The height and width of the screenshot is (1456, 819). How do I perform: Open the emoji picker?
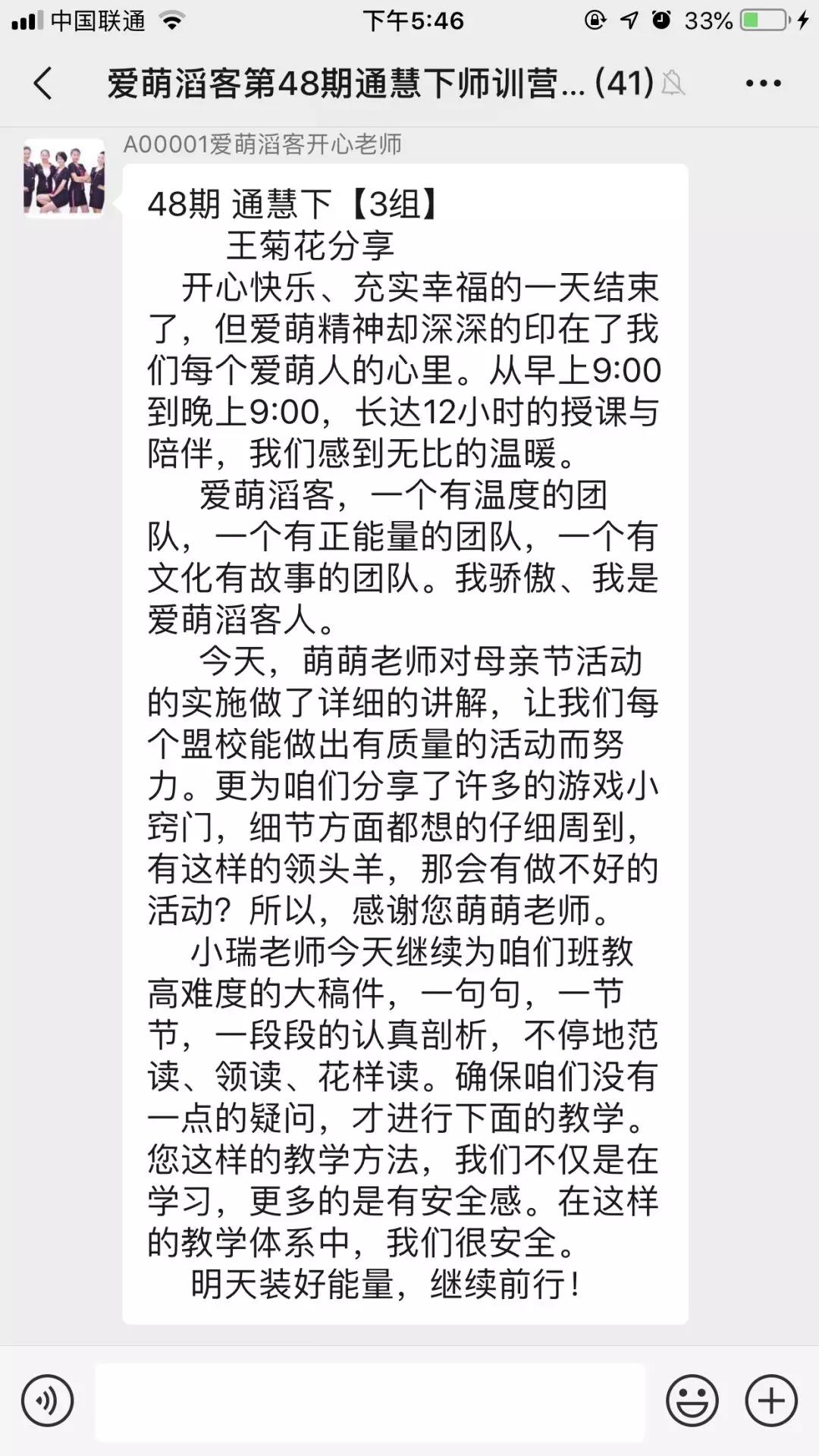(692, 1401)
